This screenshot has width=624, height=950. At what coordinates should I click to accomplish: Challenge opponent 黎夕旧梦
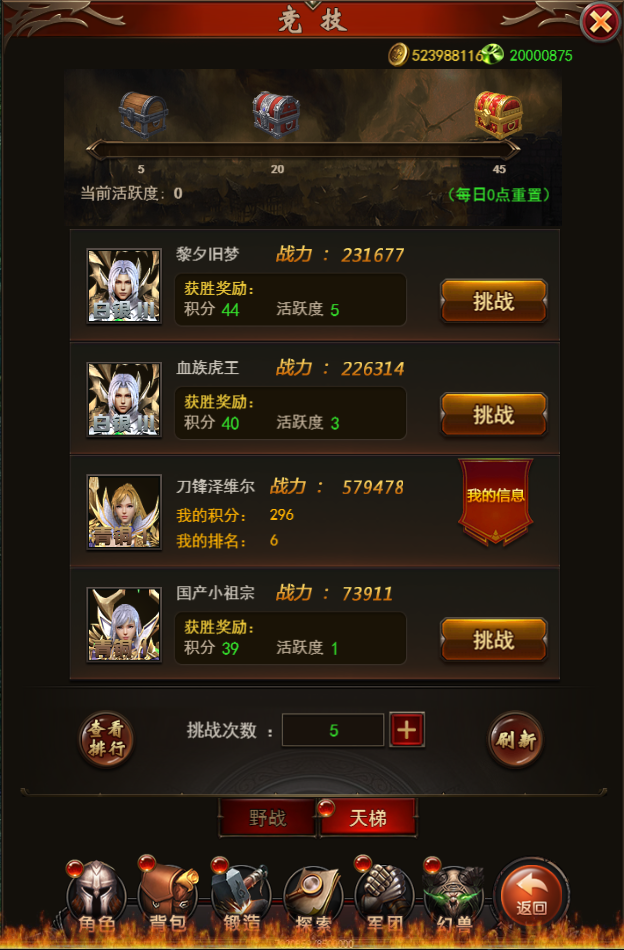tap(493, 301)
